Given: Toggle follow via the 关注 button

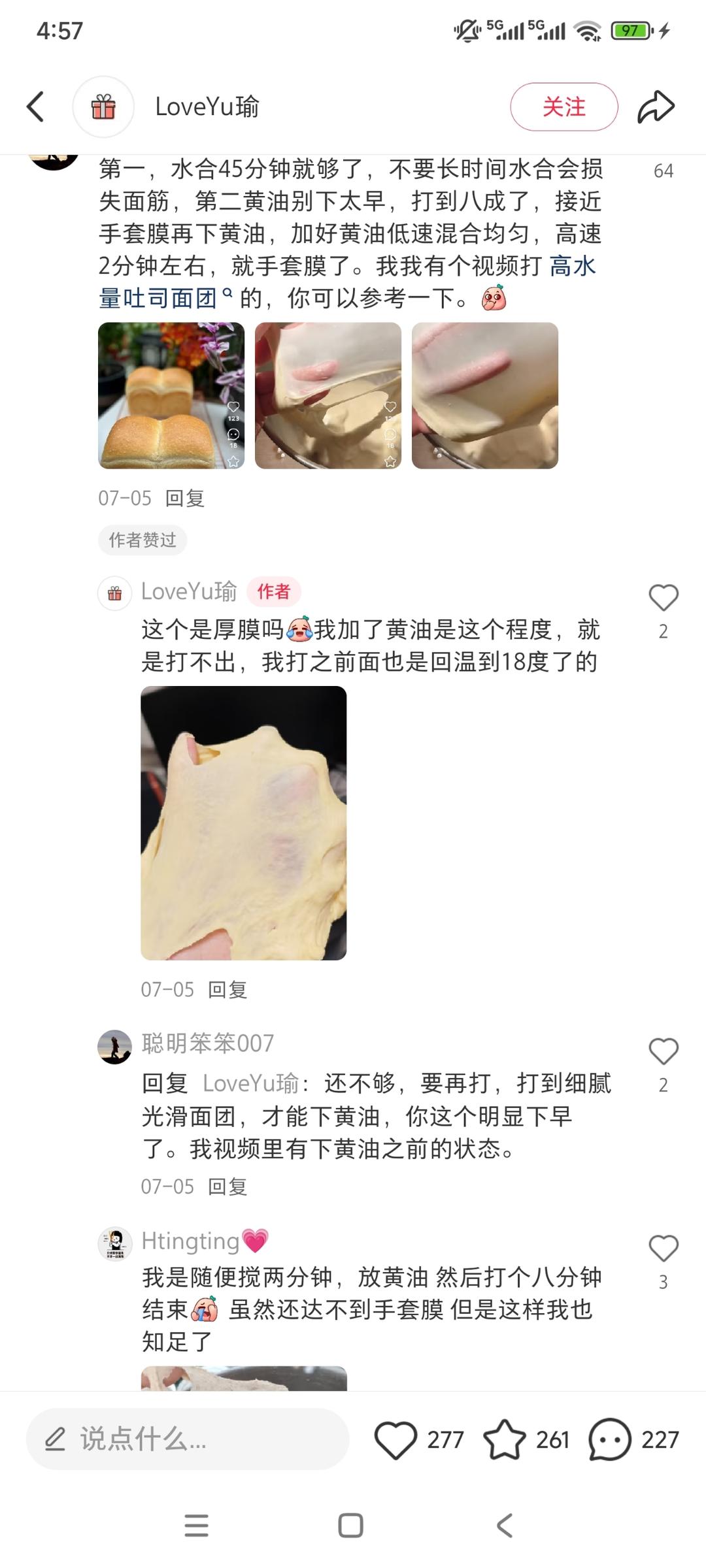Looking at the screenshot, I should pos(563,106).
